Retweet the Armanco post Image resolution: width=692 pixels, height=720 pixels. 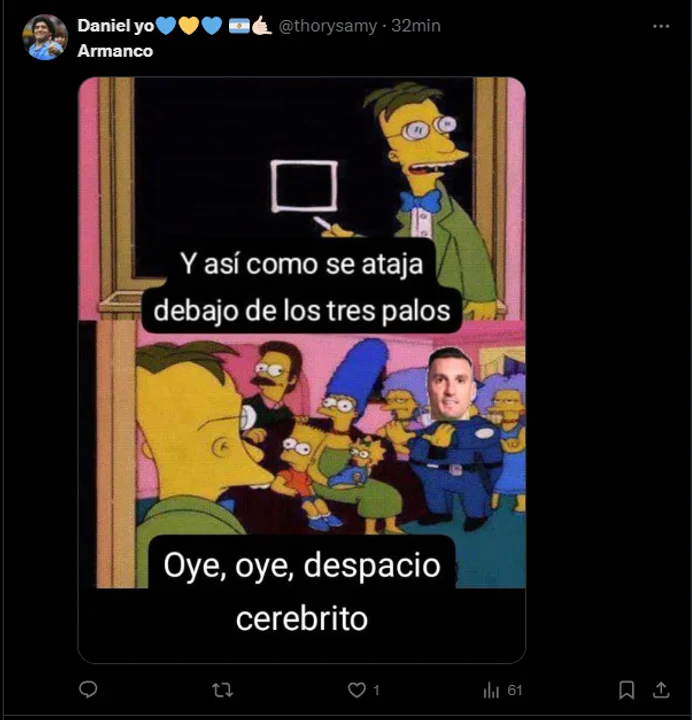(x=223, y=690)
